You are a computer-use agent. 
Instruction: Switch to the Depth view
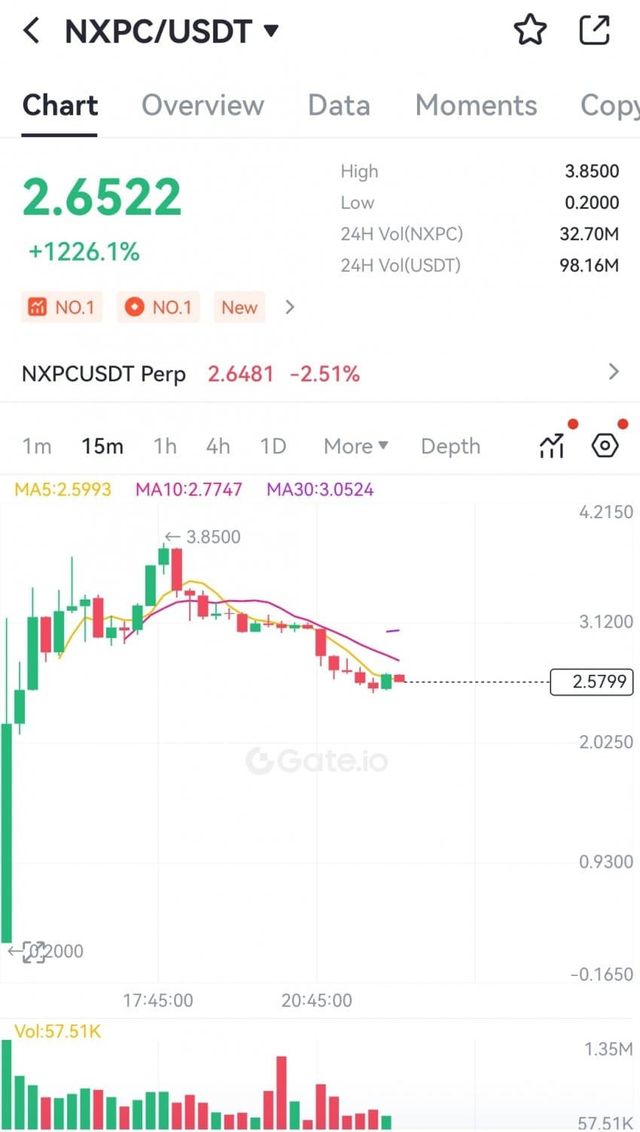point(450,446)
